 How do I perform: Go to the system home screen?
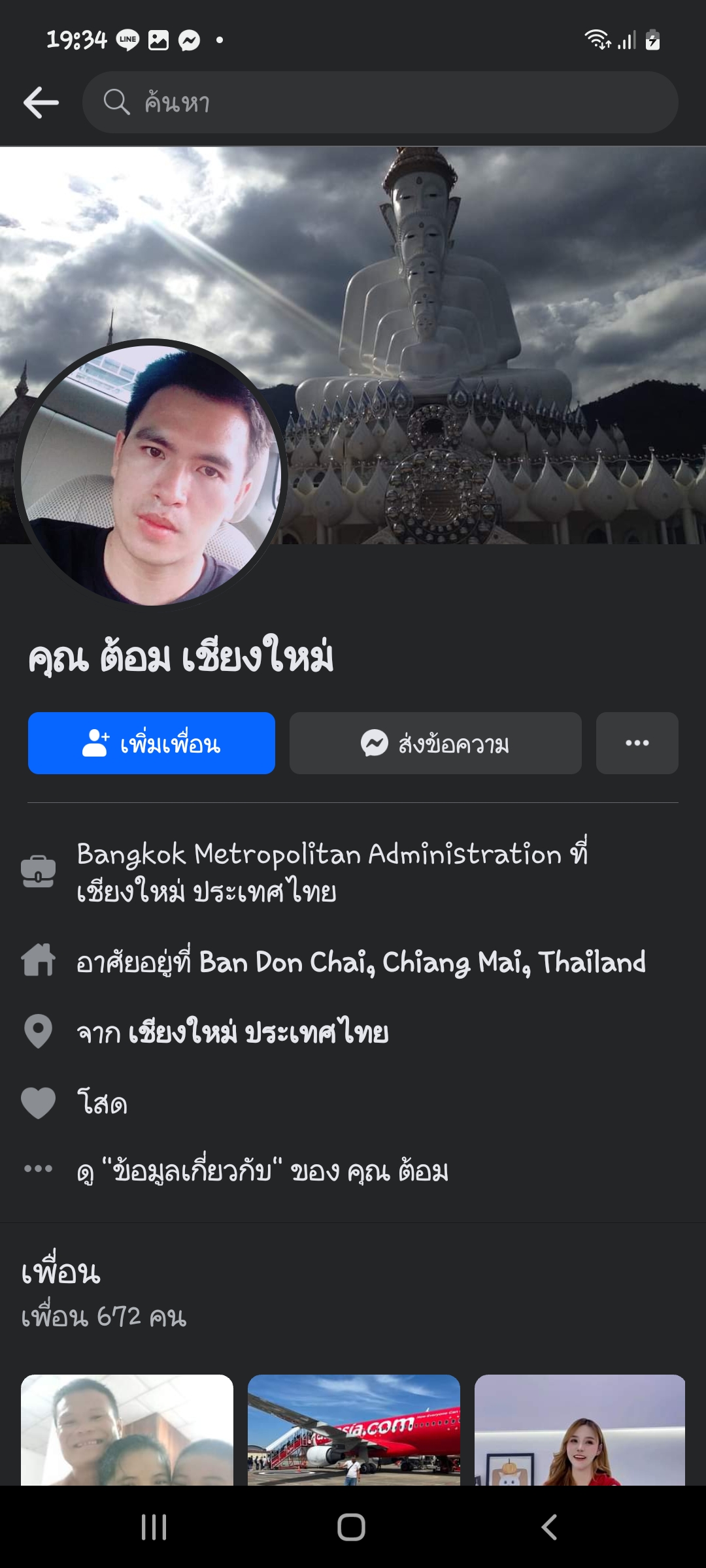click(x=352, y=1527)
